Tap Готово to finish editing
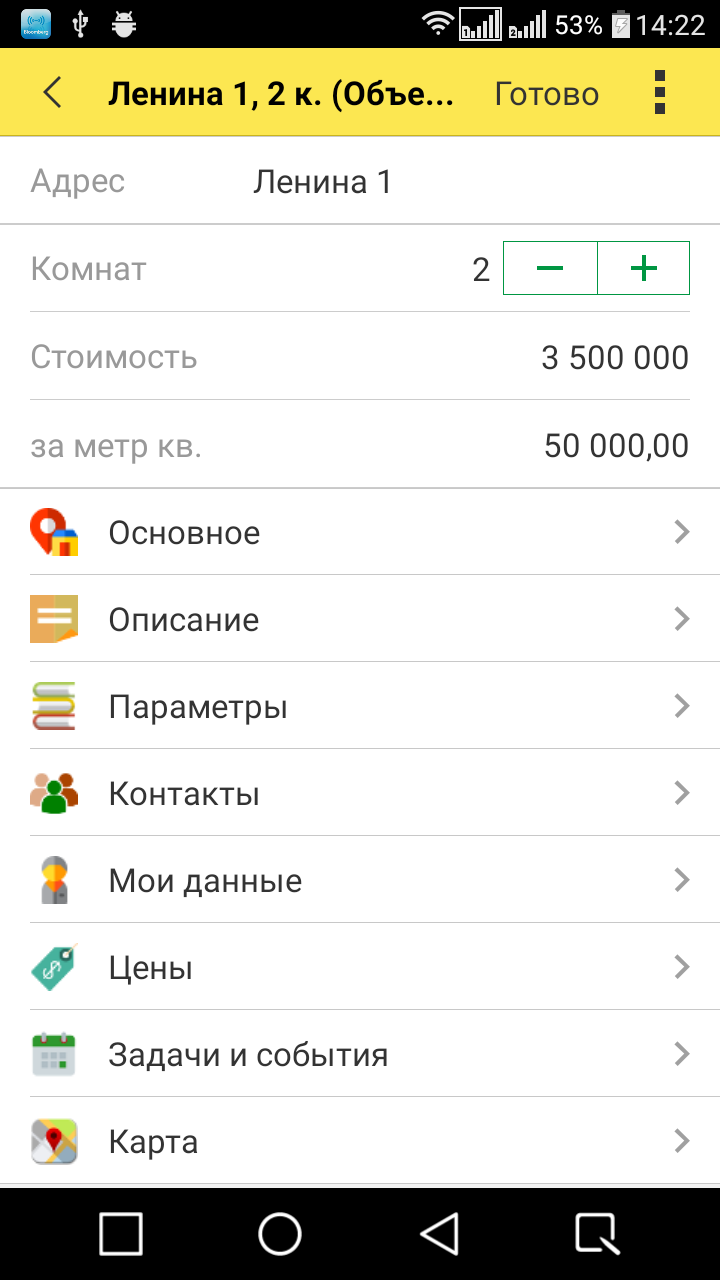 click(547, 94)
